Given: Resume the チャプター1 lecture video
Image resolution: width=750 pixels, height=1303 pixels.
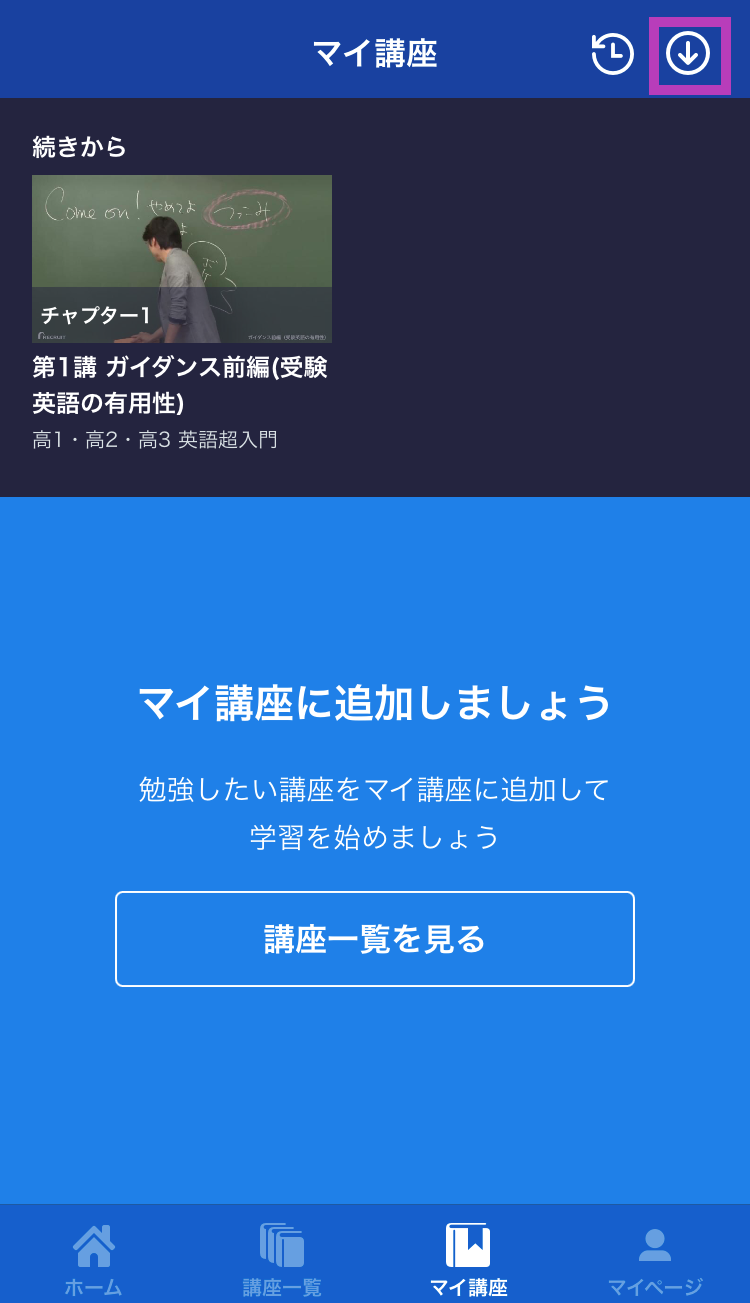Looking at the screenshot, I should click(x=182, y=259).
